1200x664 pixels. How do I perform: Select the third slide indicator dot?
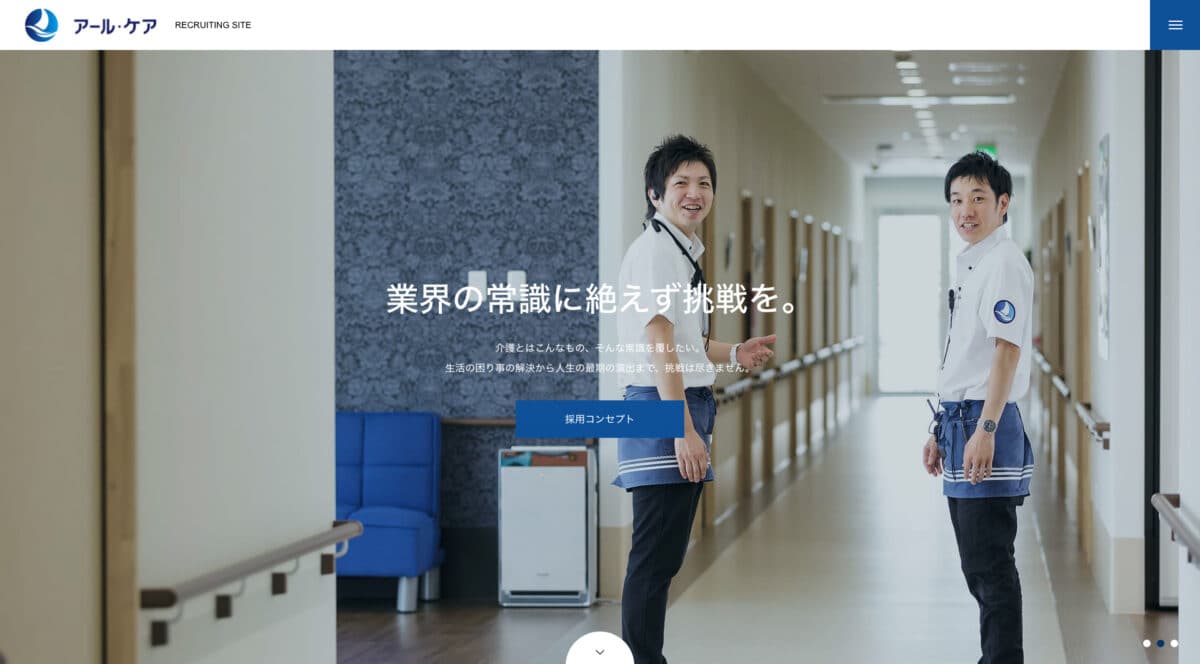coord(1174,643)
